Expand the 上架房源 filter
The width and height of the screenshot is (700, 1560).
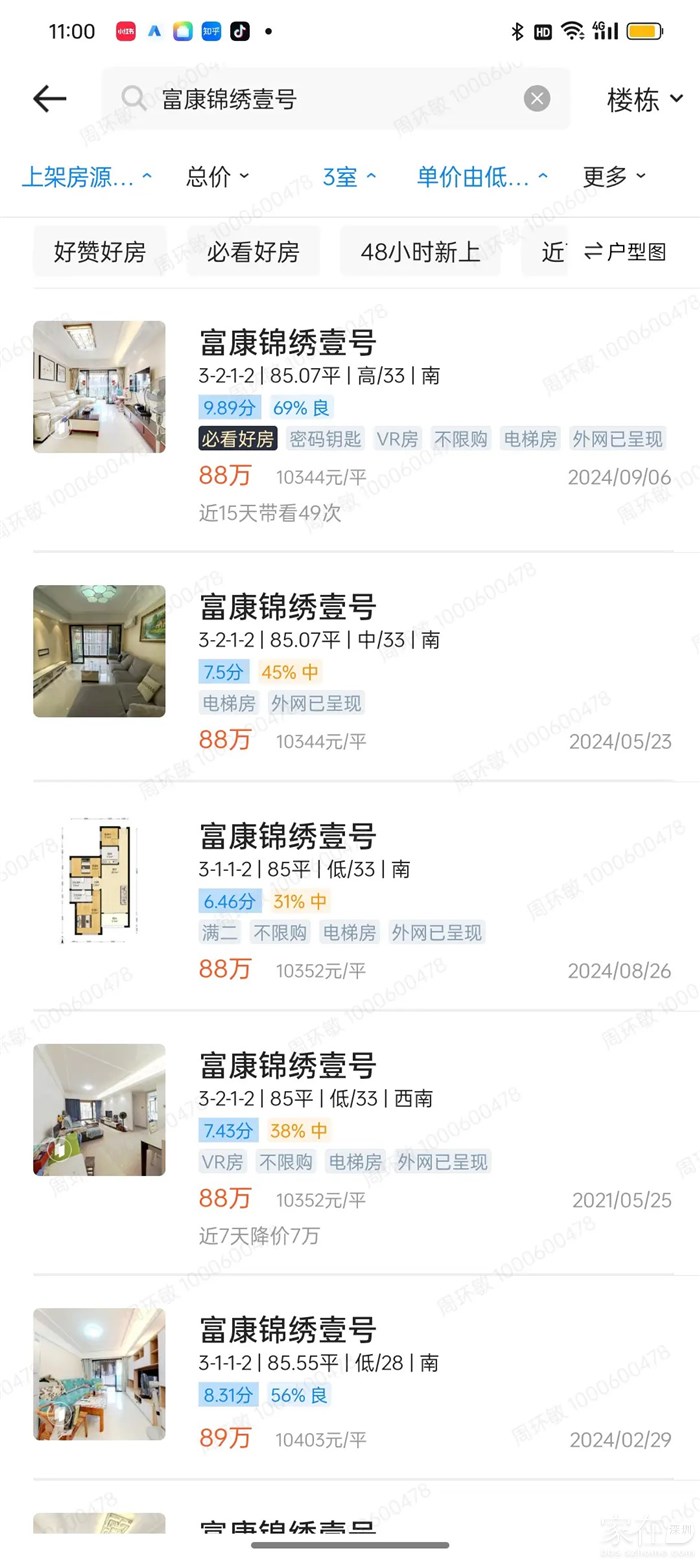click(x=87, y=177)
